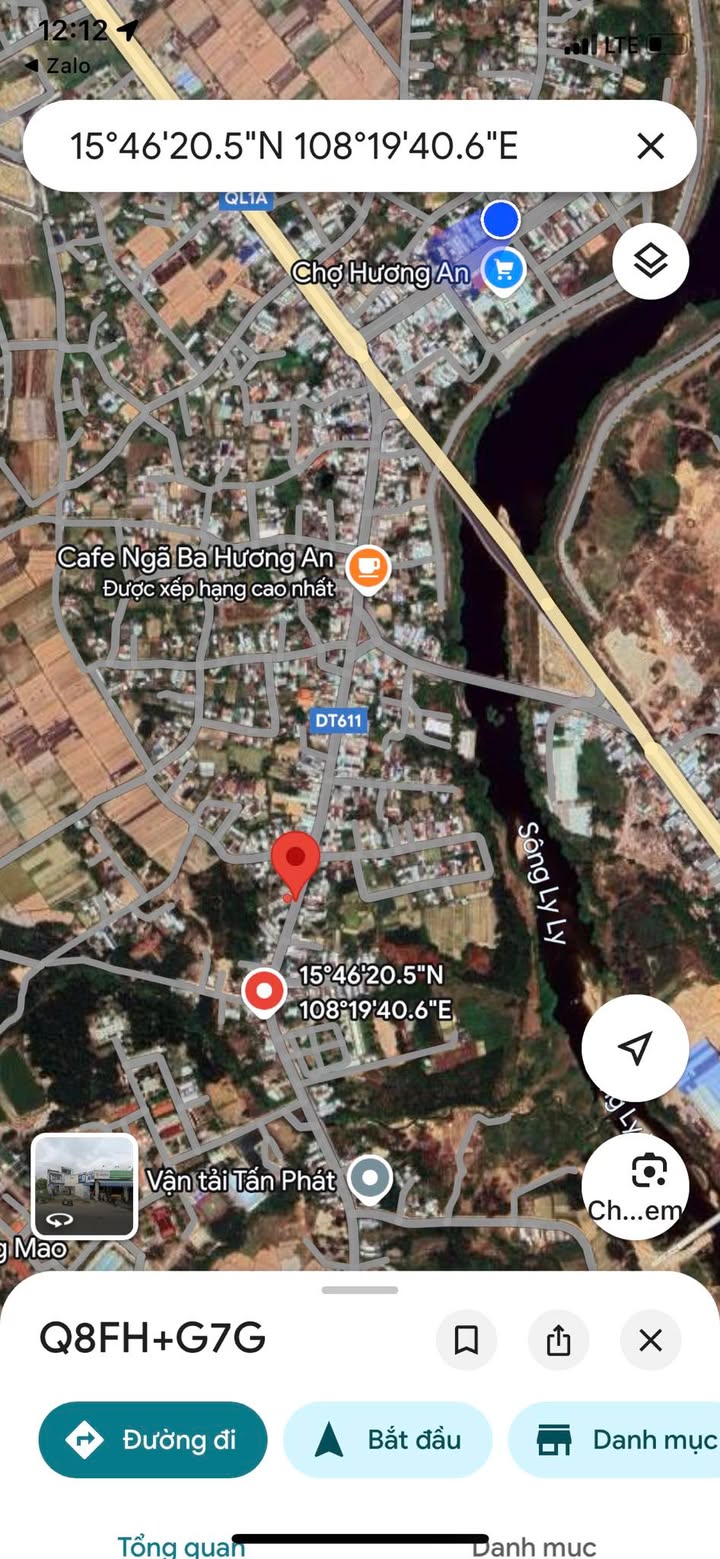Switch to the Tổng quan tab
This screenshot has width=720, height=1559.
[180, 1546]
